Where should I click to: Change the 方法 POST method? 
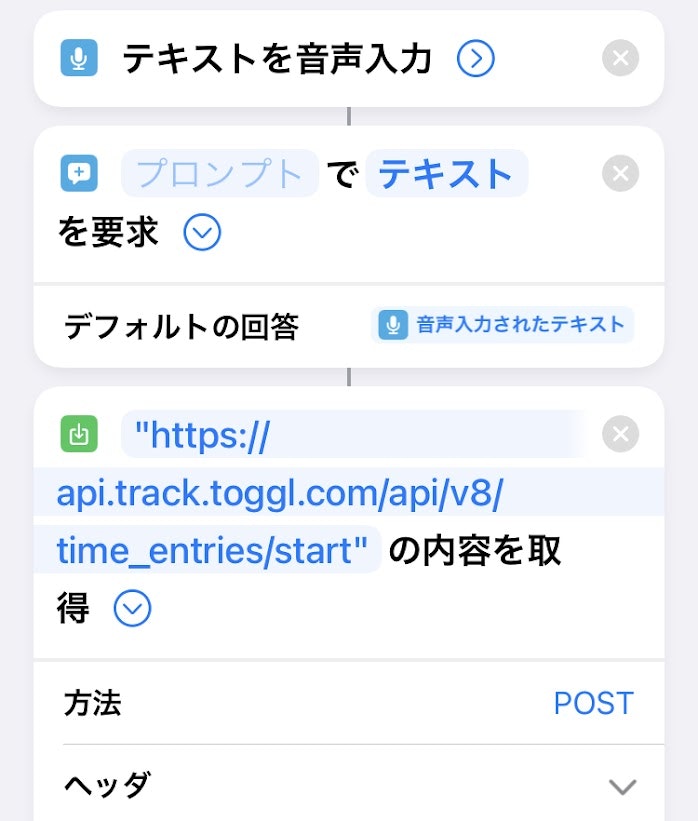coord(593,703)
